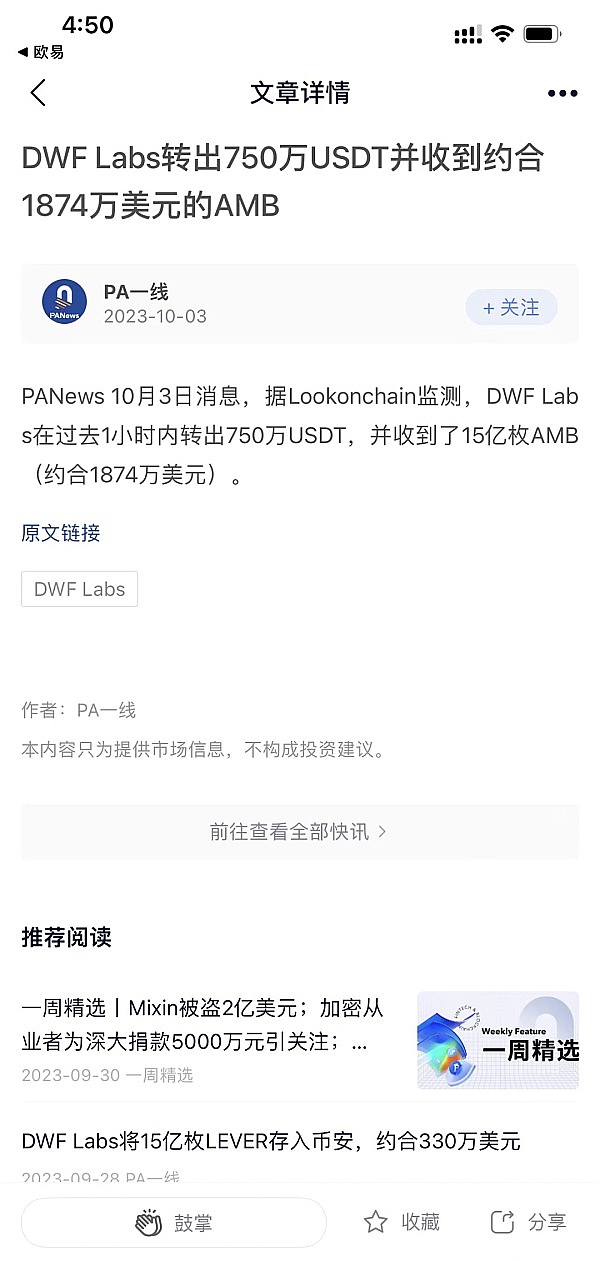Open the three-dot overflow menu
This screenshot has width=600, height=1261.
pos(562,94)
